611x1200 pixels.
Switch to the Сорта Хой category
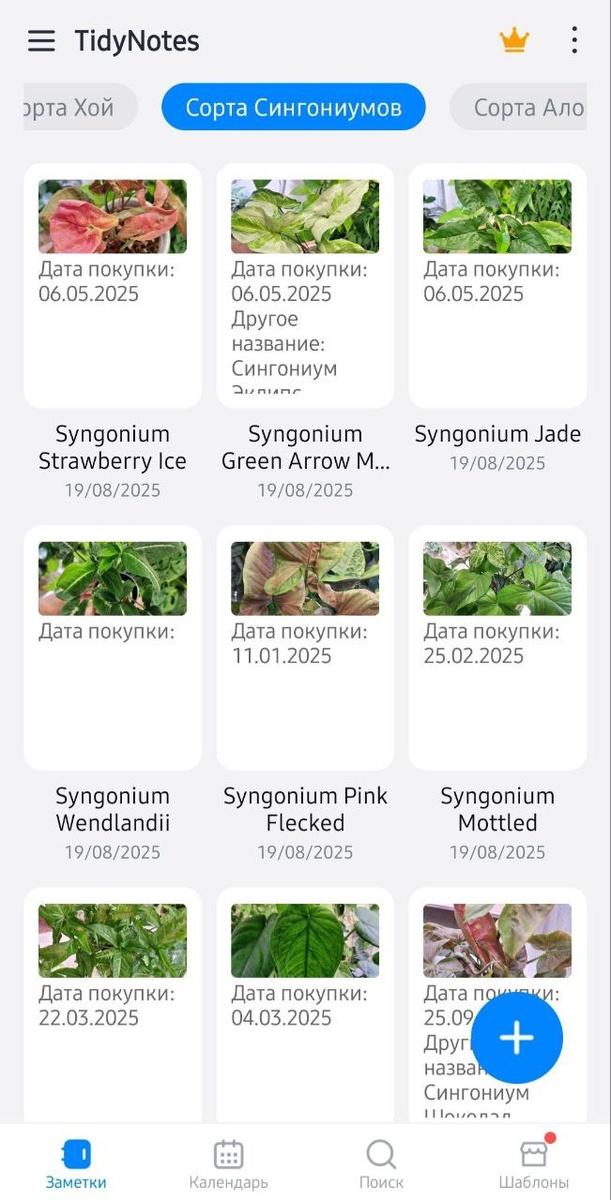(78, 107)
